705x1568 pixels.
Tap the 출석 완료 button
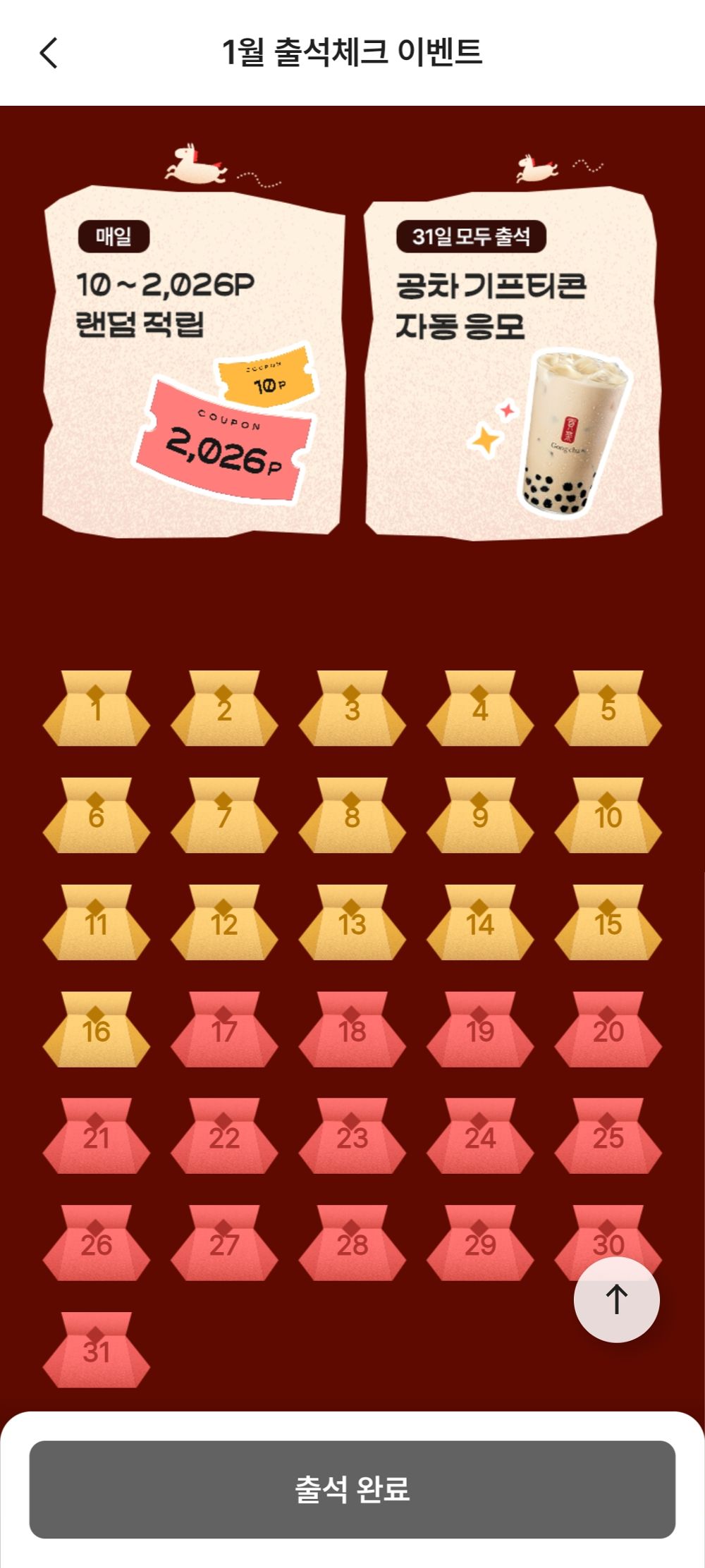[352, 1490]
